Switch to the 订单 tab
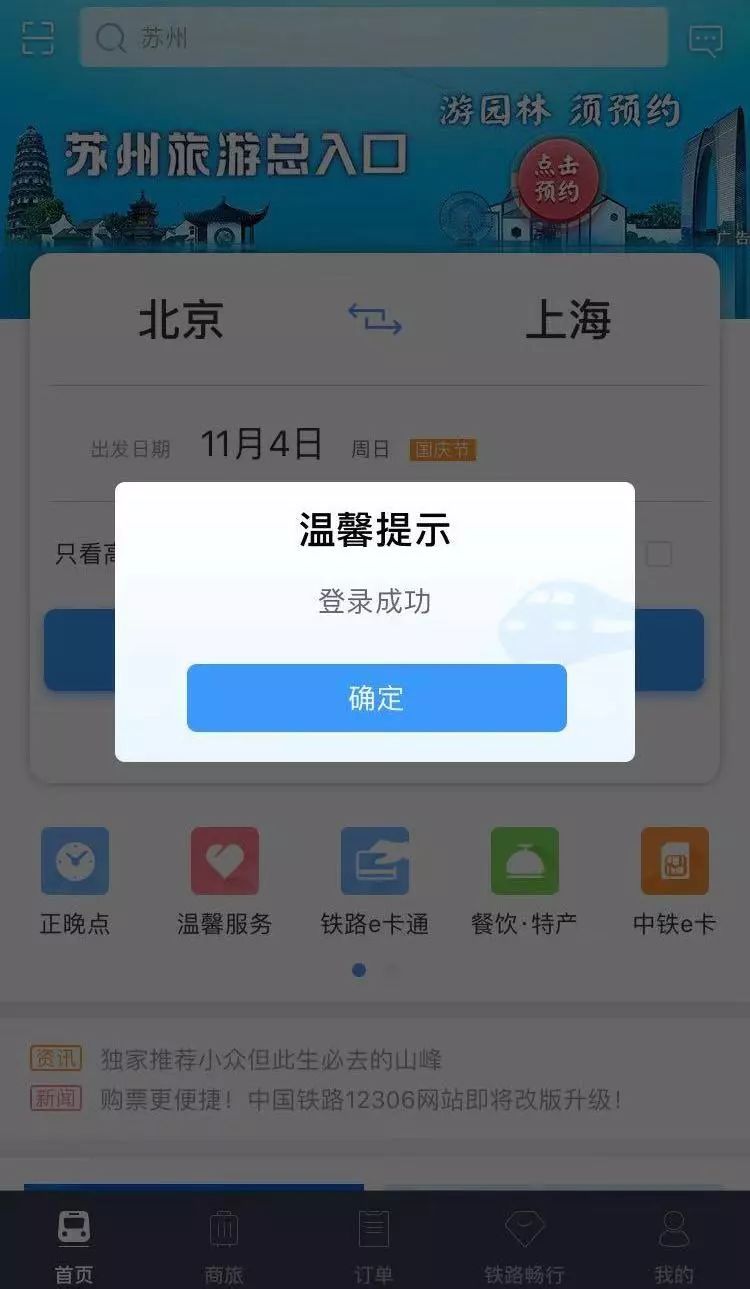750x1289 pixels. coord(374,1240)
